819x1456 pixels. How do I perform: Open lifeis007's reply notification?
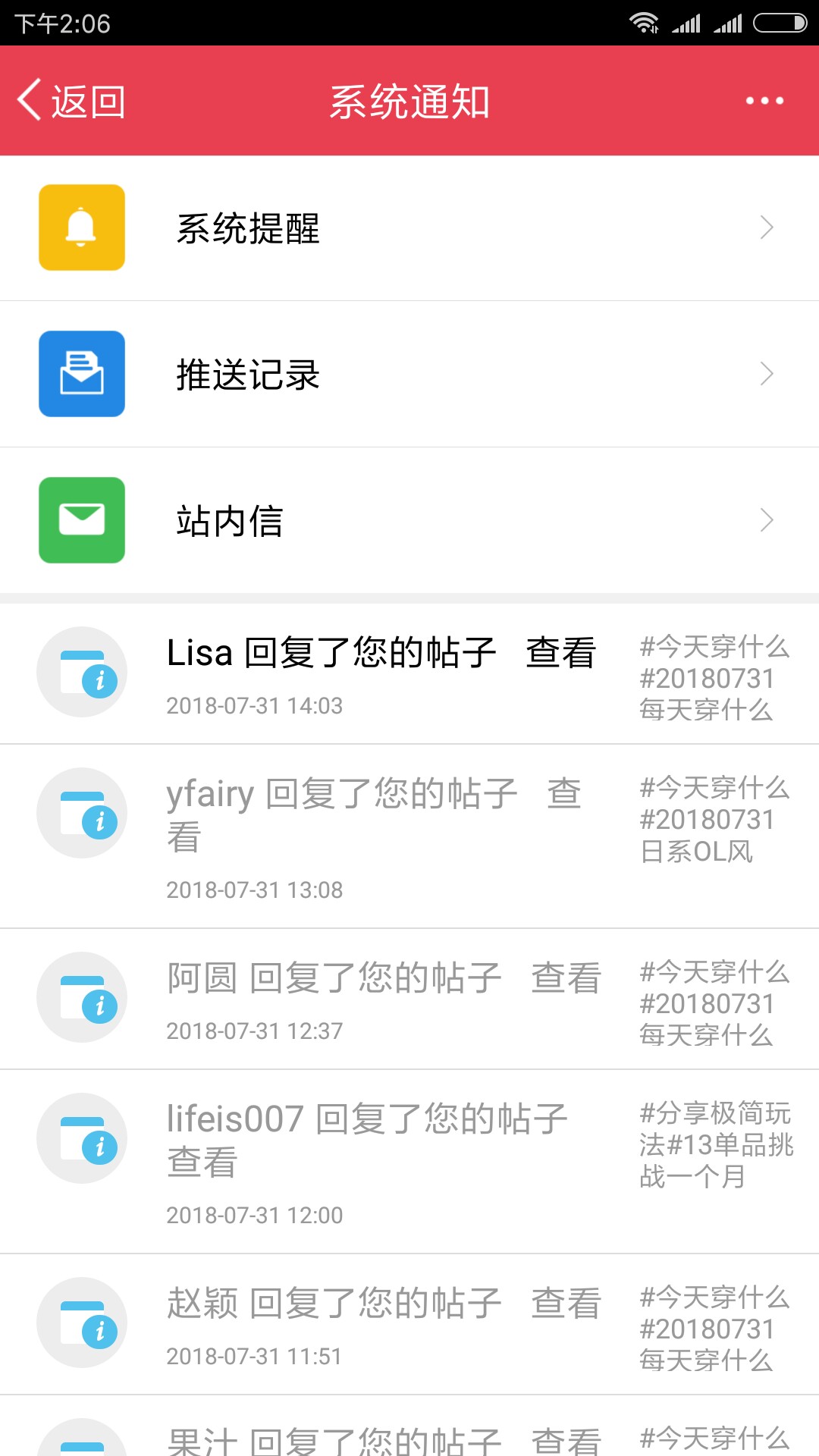[x=409, y=1162]
